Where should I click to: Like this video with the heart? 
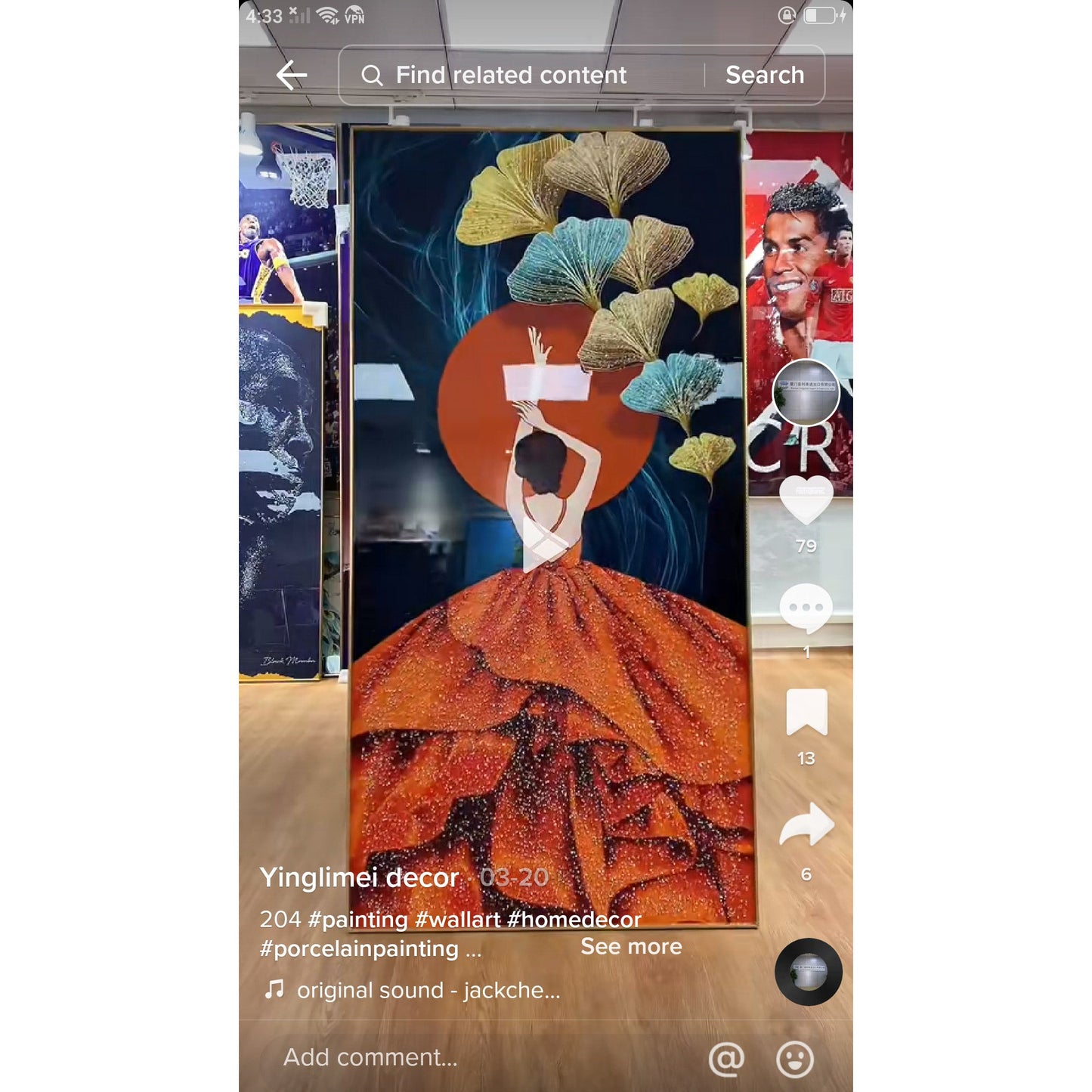tap(806, 500)
